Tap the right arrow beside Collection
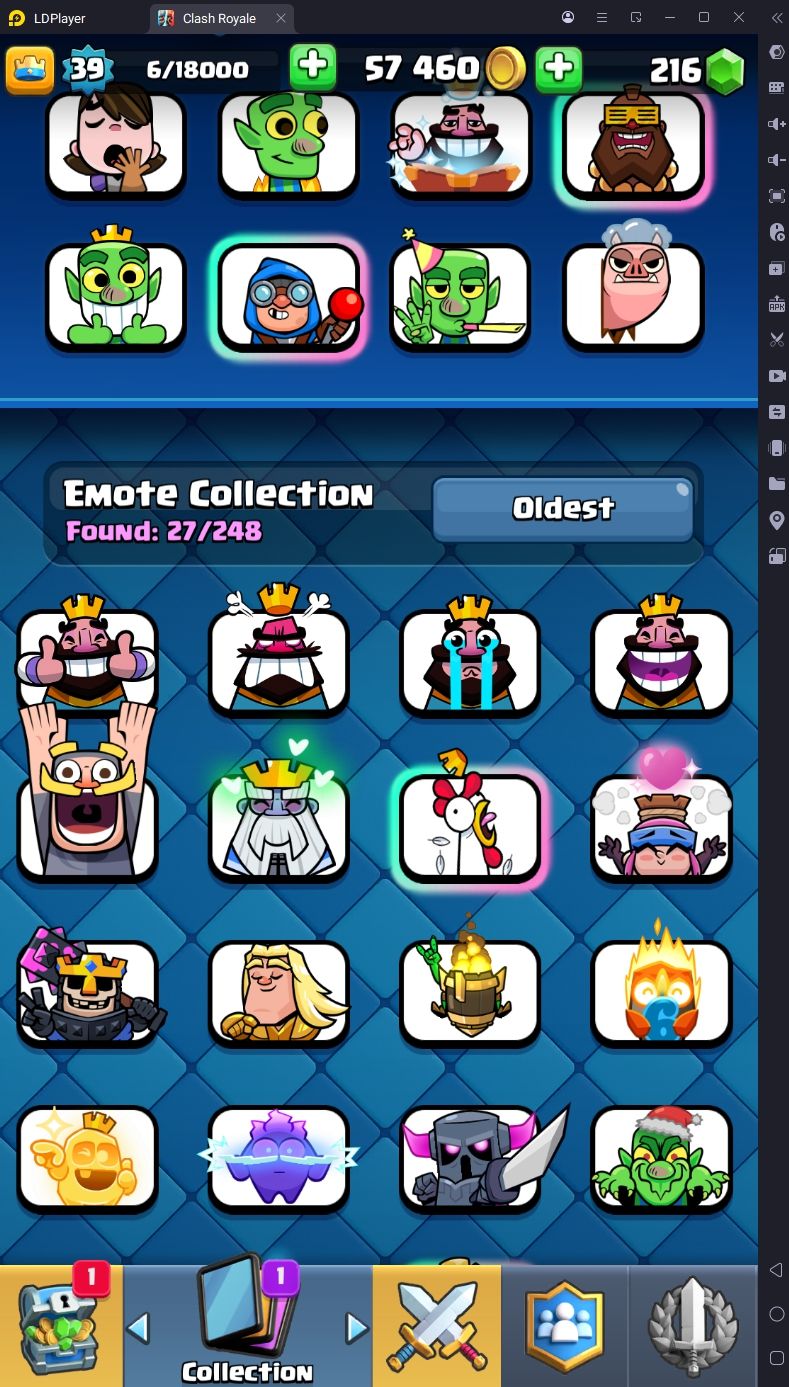789x1387 pixels. click(357, 1328)
